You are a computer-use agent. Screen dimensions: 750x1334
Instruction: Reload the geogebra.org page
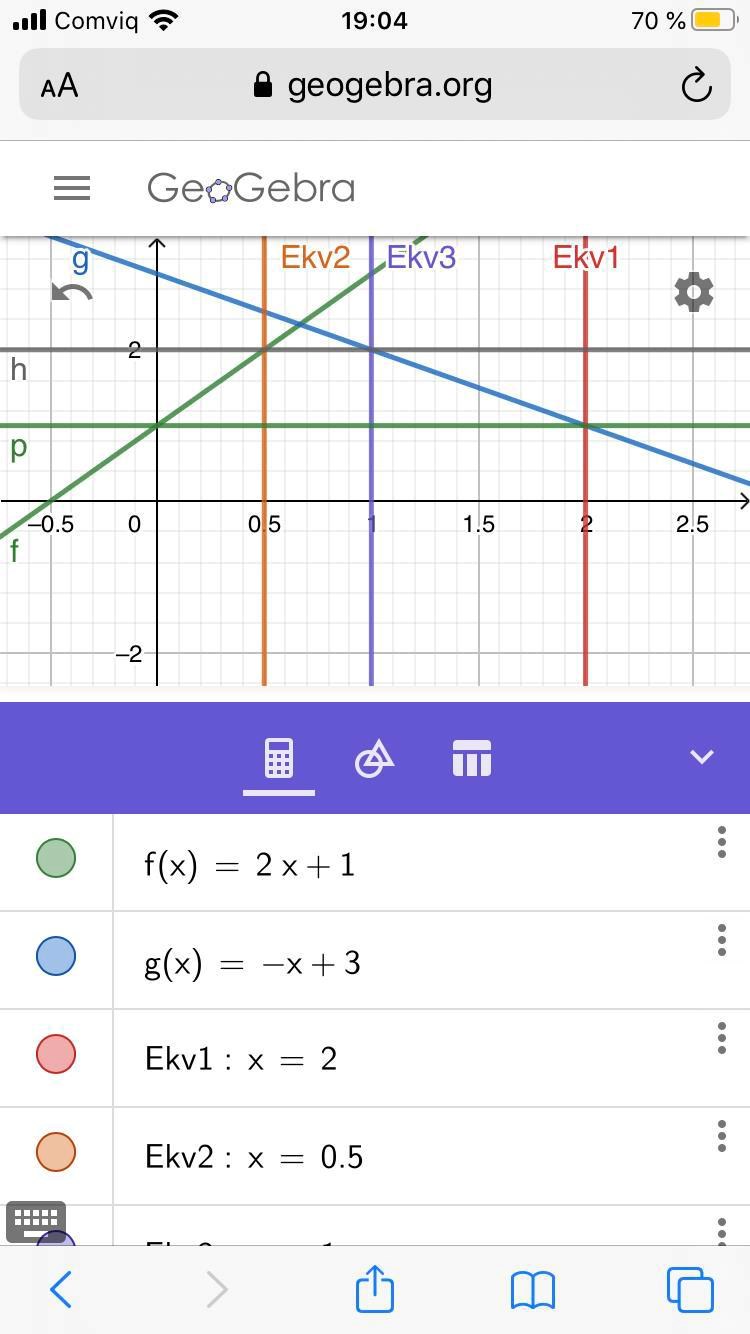[696, 86]
